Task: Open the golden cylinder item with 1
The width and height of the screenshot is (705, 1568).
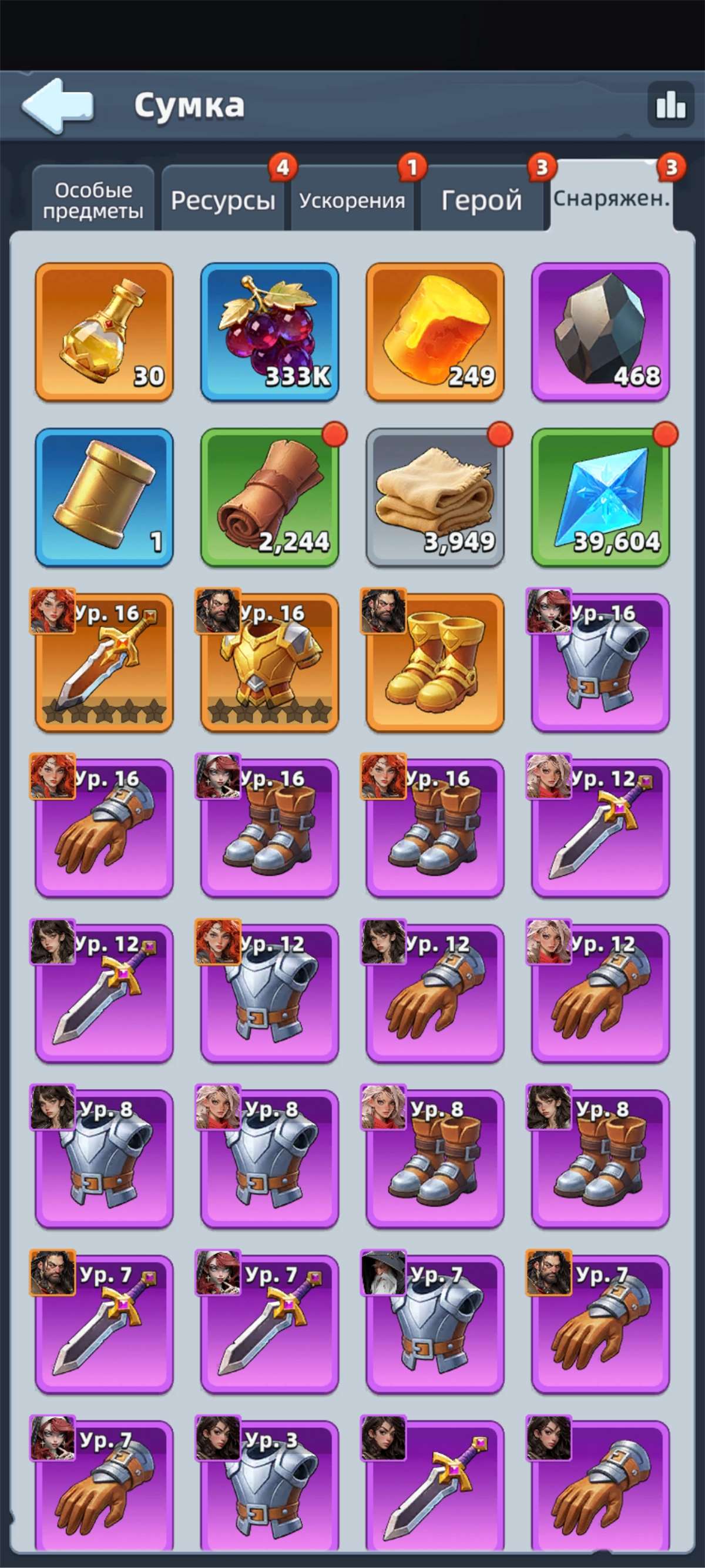Action: [104, 497]
